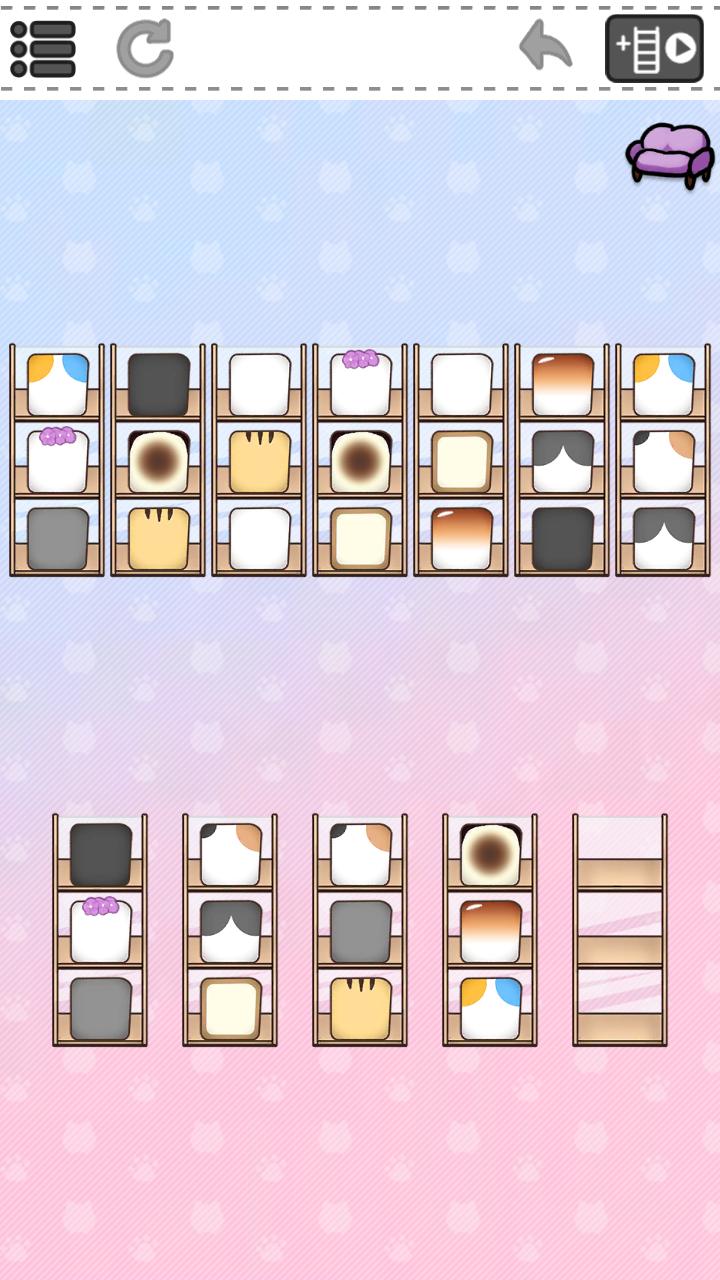Viewport: 720px width, 1280px height.
Task: Undo the last move
Action: (545, 47)
